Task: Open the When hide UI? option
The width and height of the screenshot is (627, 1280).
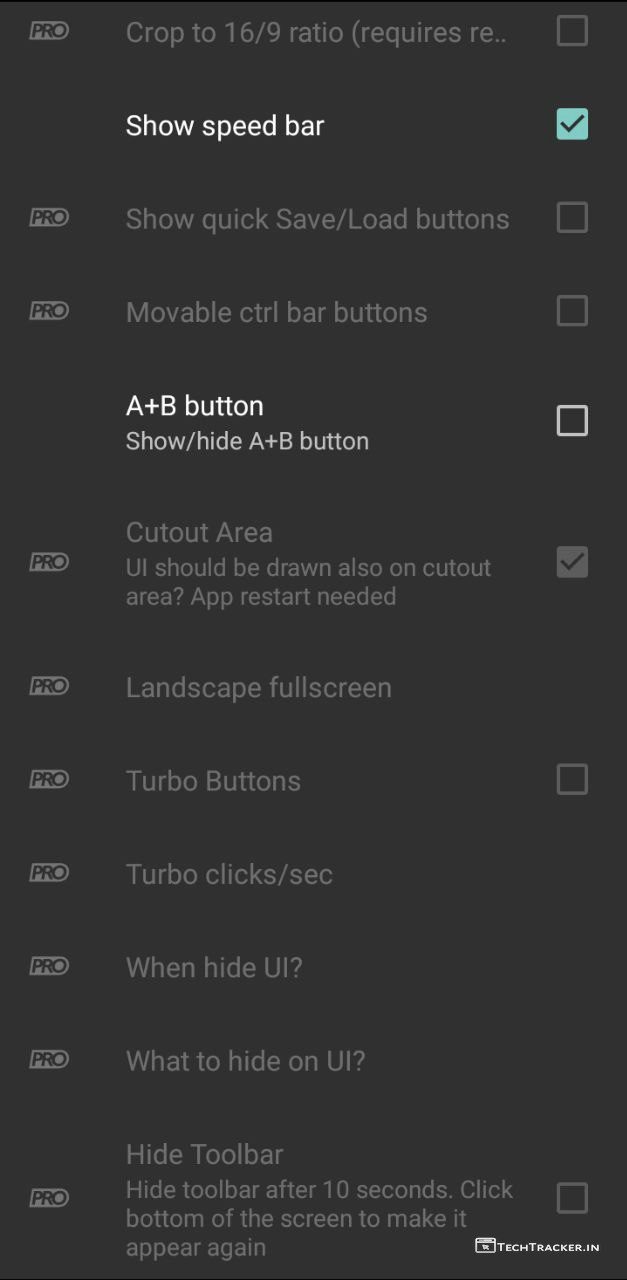Action: (x=214, y=968)
